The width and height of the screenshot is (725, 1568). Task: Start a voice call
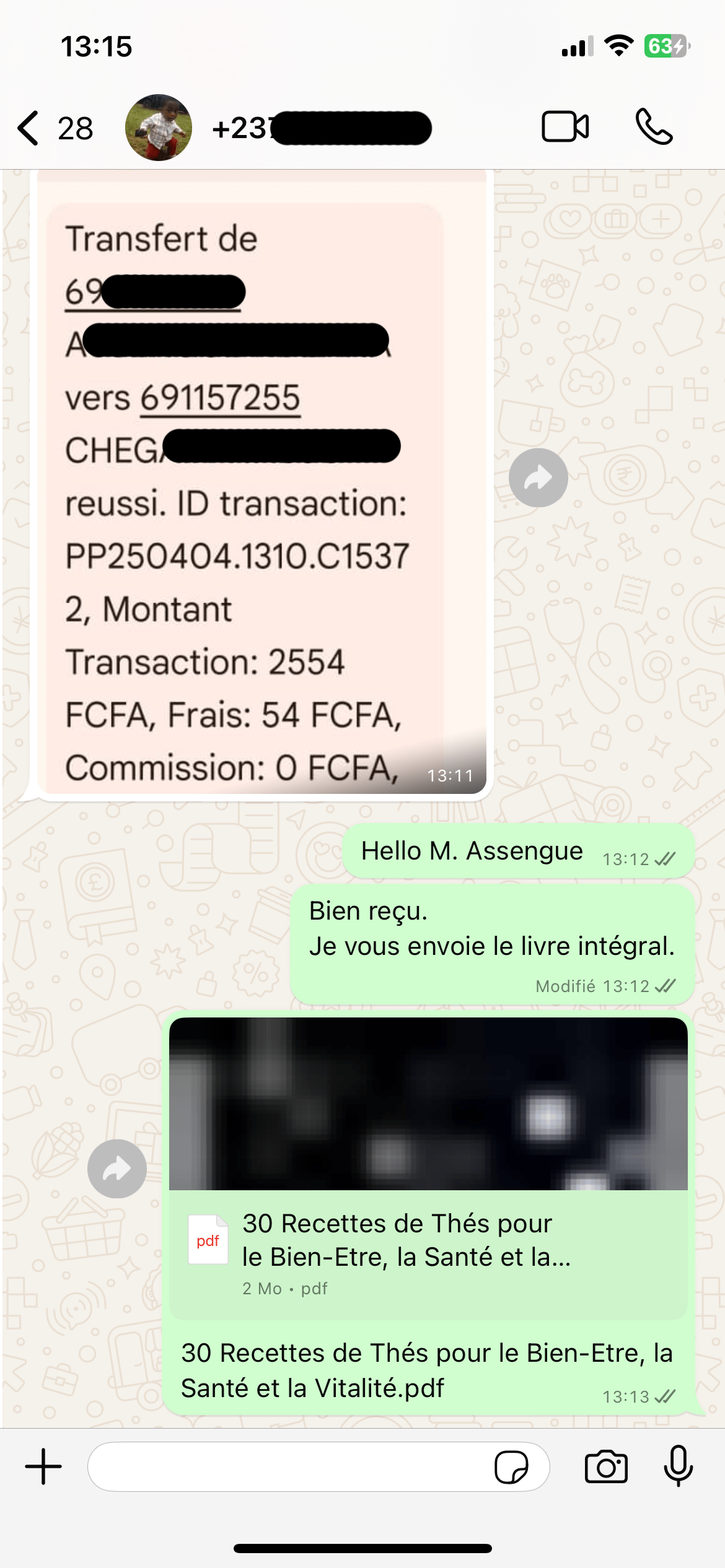654,127
